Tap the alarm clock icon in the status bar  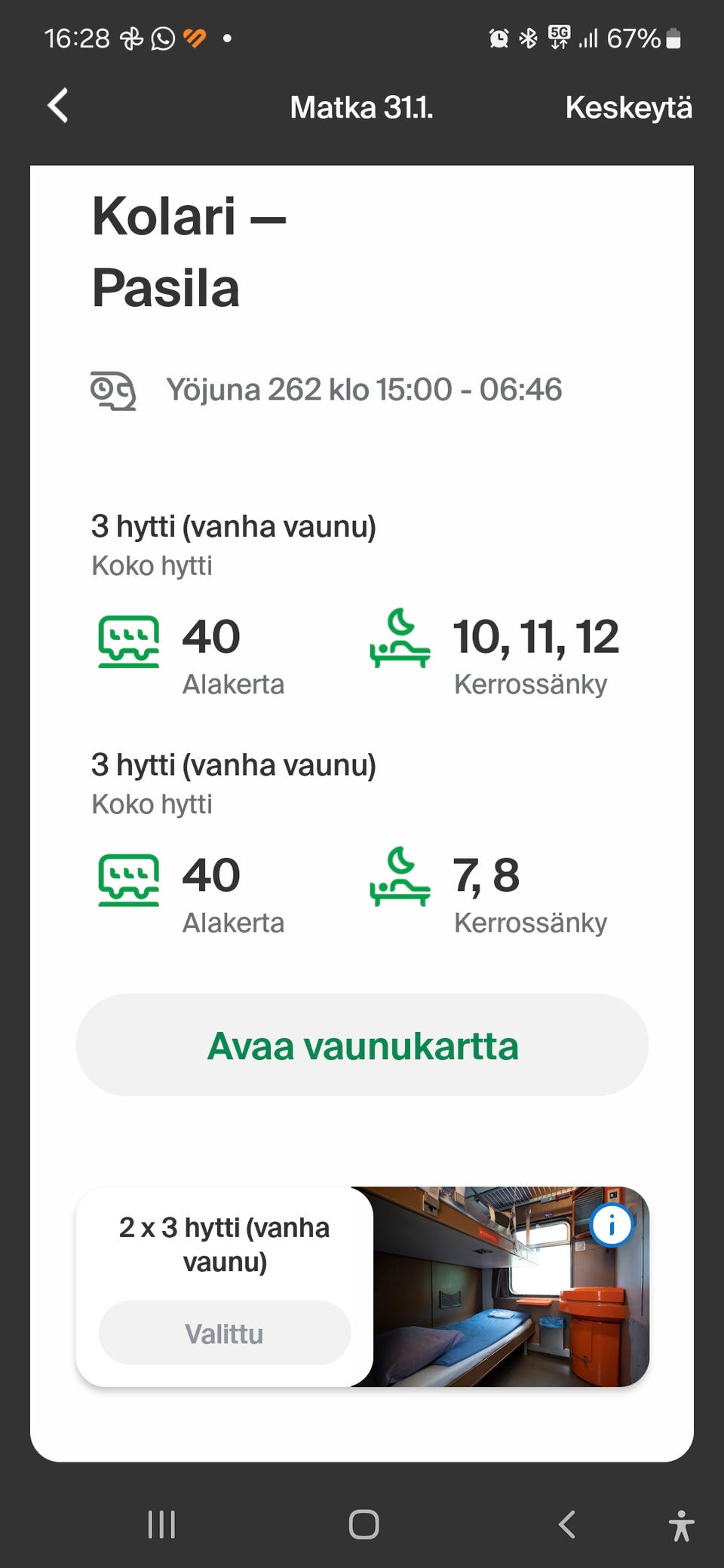coord(497,36)
